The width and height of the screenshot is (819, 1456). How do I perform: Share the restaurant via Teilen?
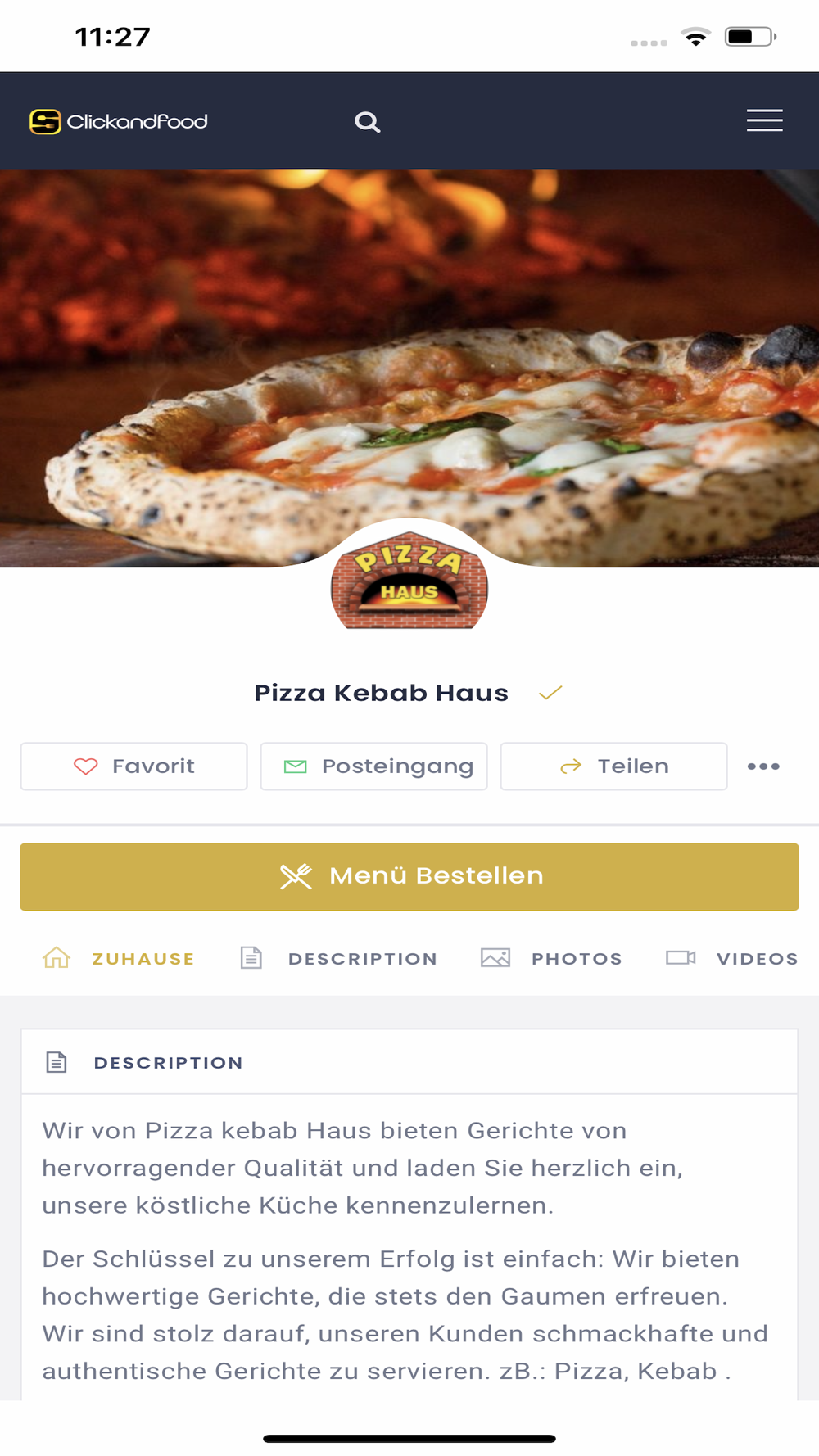(613, 766)
